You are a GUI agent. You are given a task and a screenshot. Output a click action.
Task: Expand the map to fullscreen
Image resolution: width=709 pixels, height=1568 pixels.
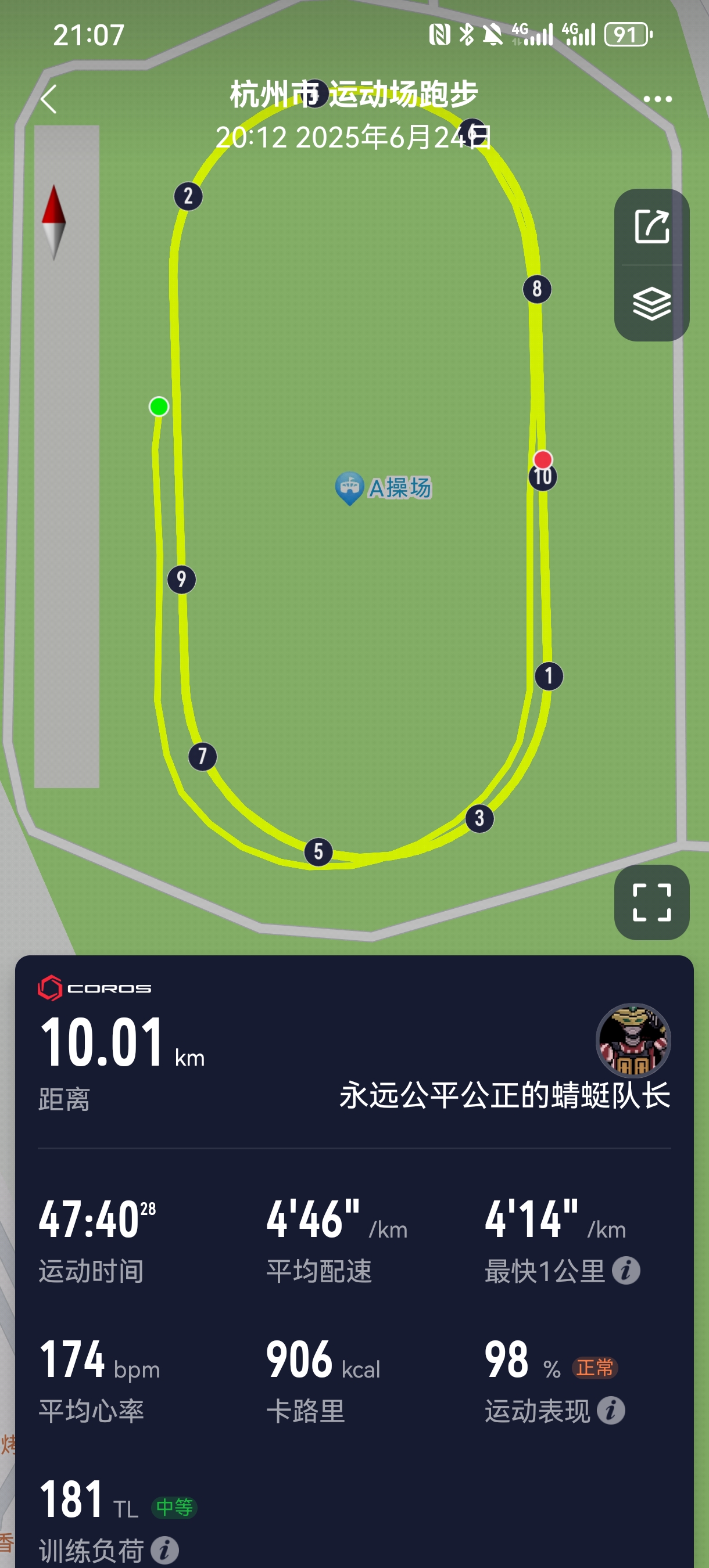(x=651, y=902)
